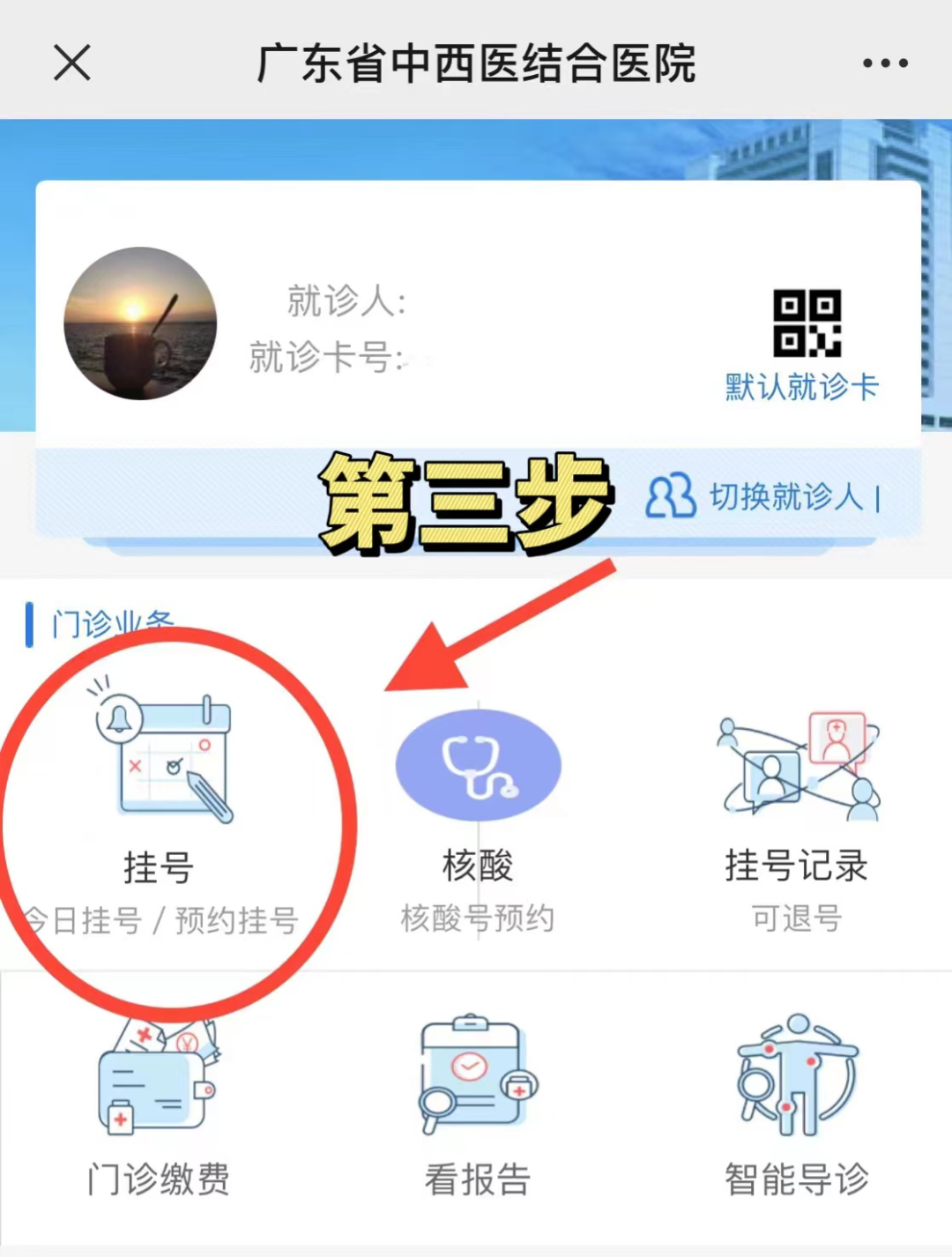Screen dimensions: 952x1257
Task: Select 核酸 to book a nucleic acid test
Action: pos(478,793)
